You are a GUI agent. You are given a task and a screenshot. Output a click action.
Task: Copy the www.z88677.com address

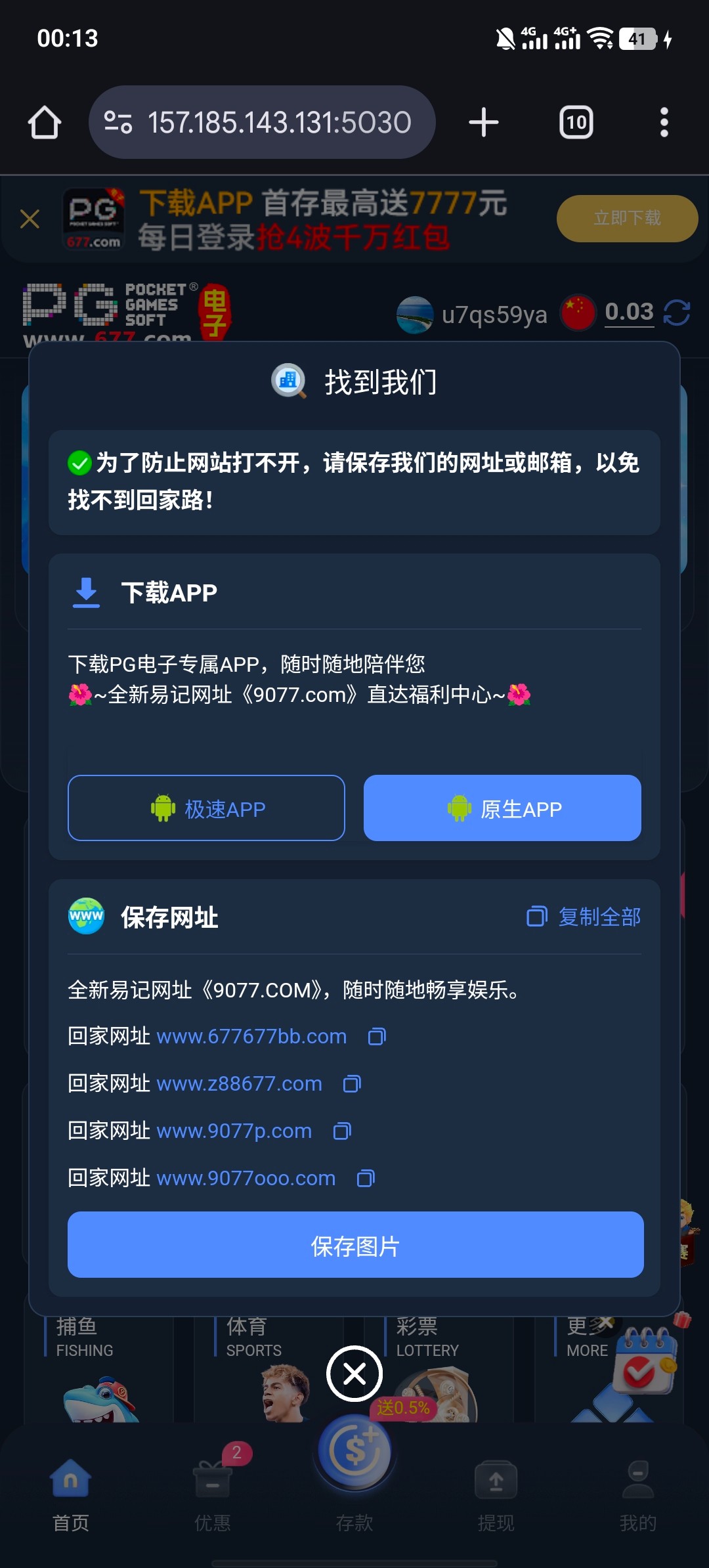click(x=353, y=1084)
